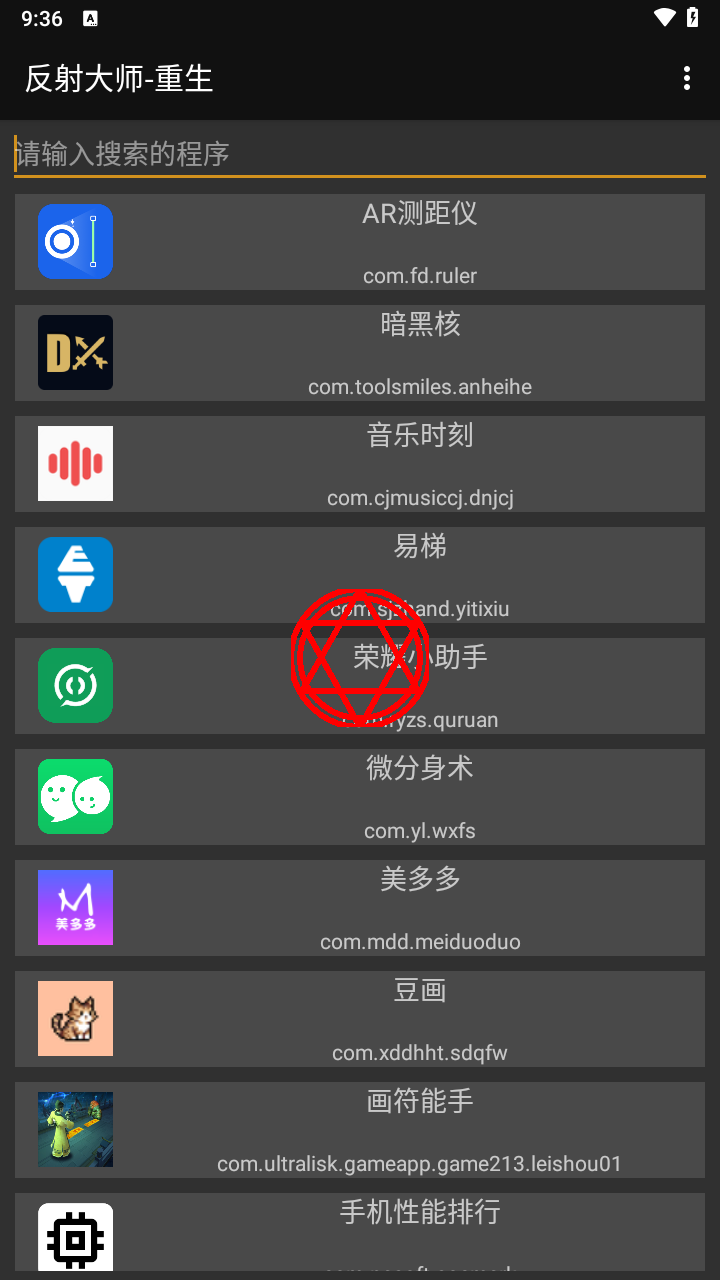This screenshot has width=720, height=1280.
Task: Select the 荣耀助手 green app icon
Action: (75, 685)
